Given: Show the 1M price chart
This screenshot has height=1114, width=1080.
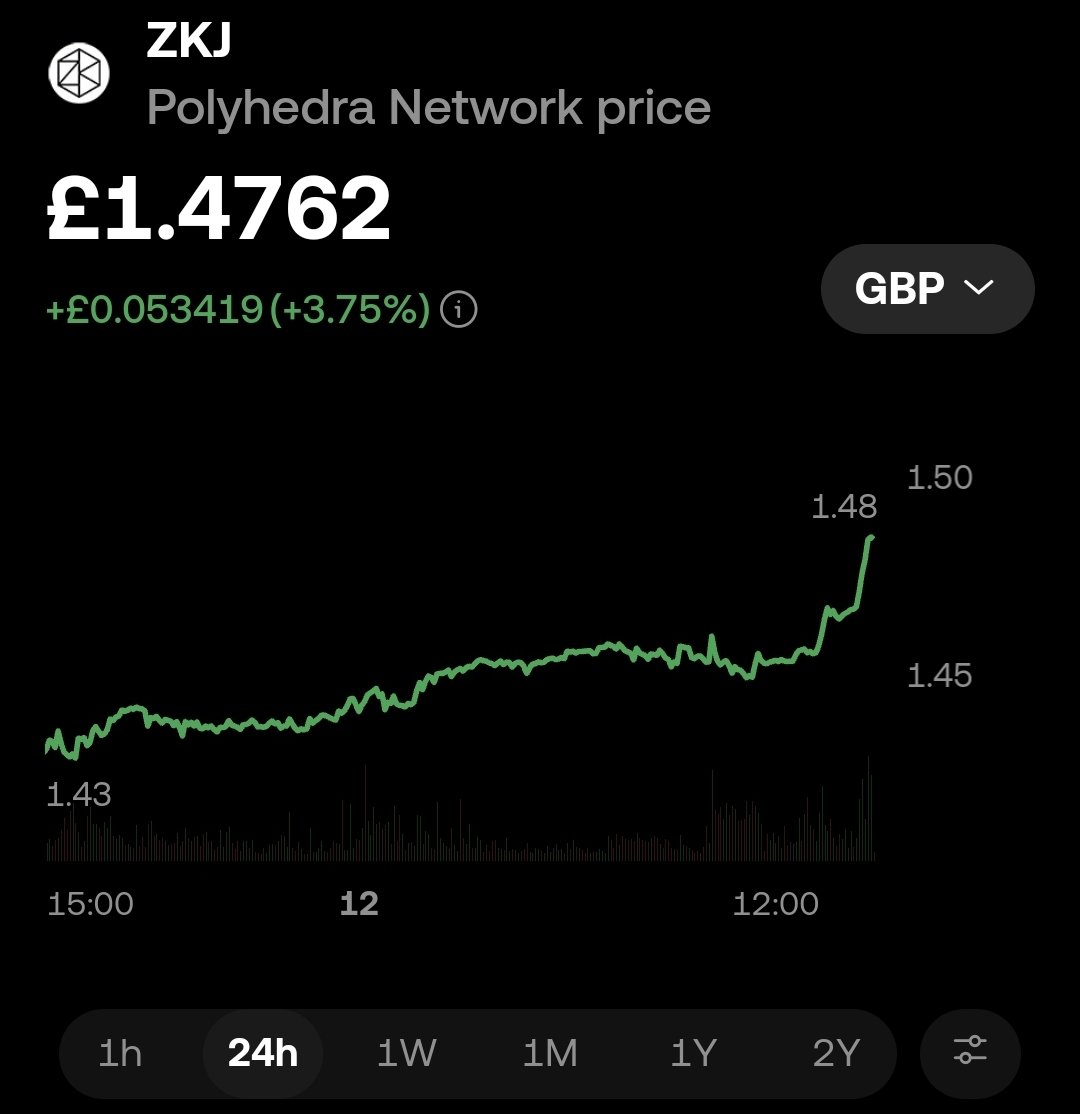Looking at the screenshot, I should [x=550, y=1053].
